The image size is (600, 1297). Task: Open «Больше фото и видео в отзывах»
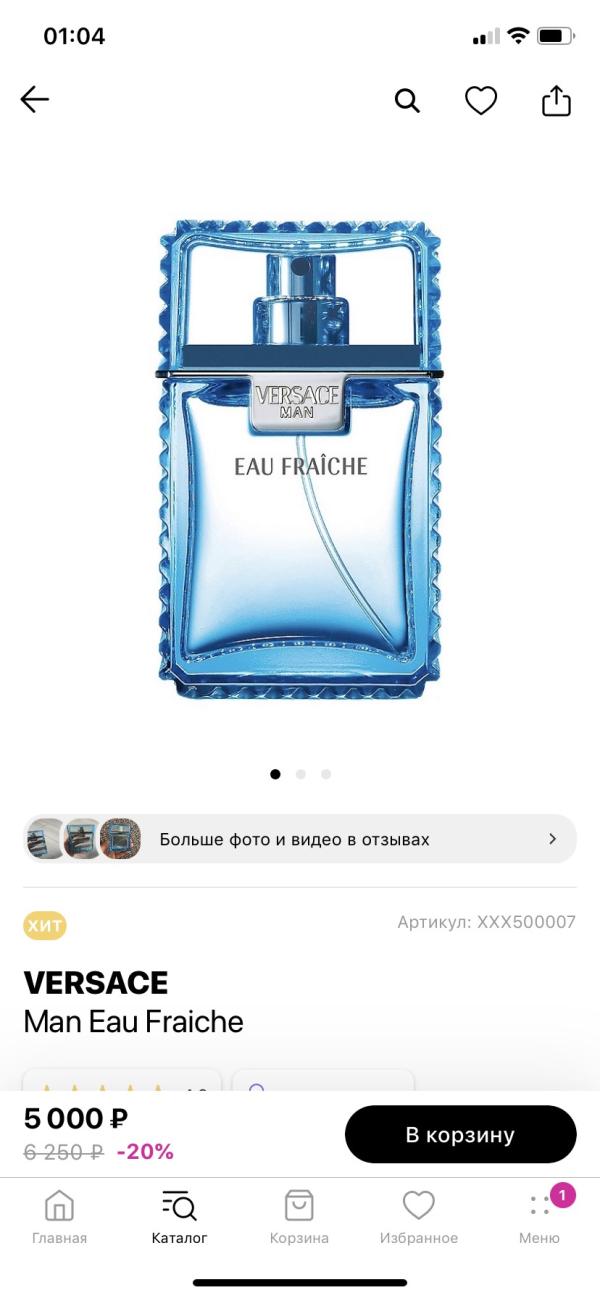pos(300,839)
